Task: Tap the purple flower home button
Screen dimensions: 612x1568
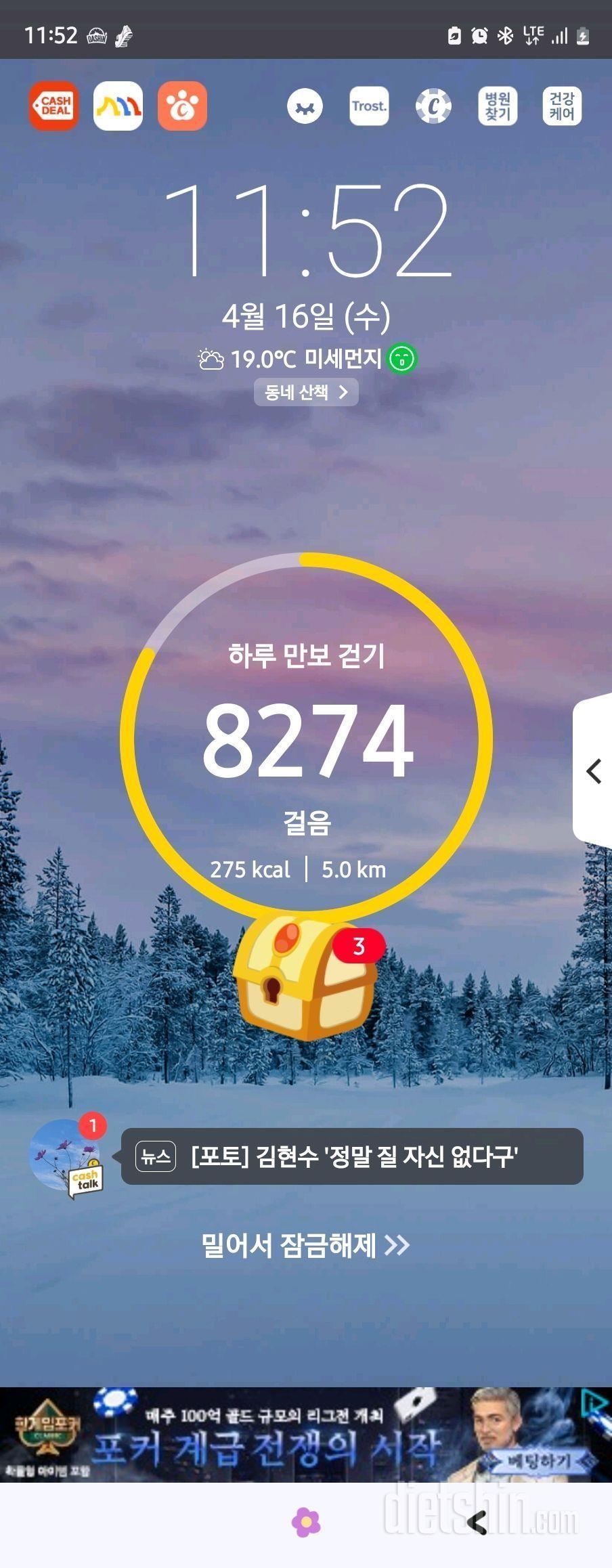Action: [306, 1522]
